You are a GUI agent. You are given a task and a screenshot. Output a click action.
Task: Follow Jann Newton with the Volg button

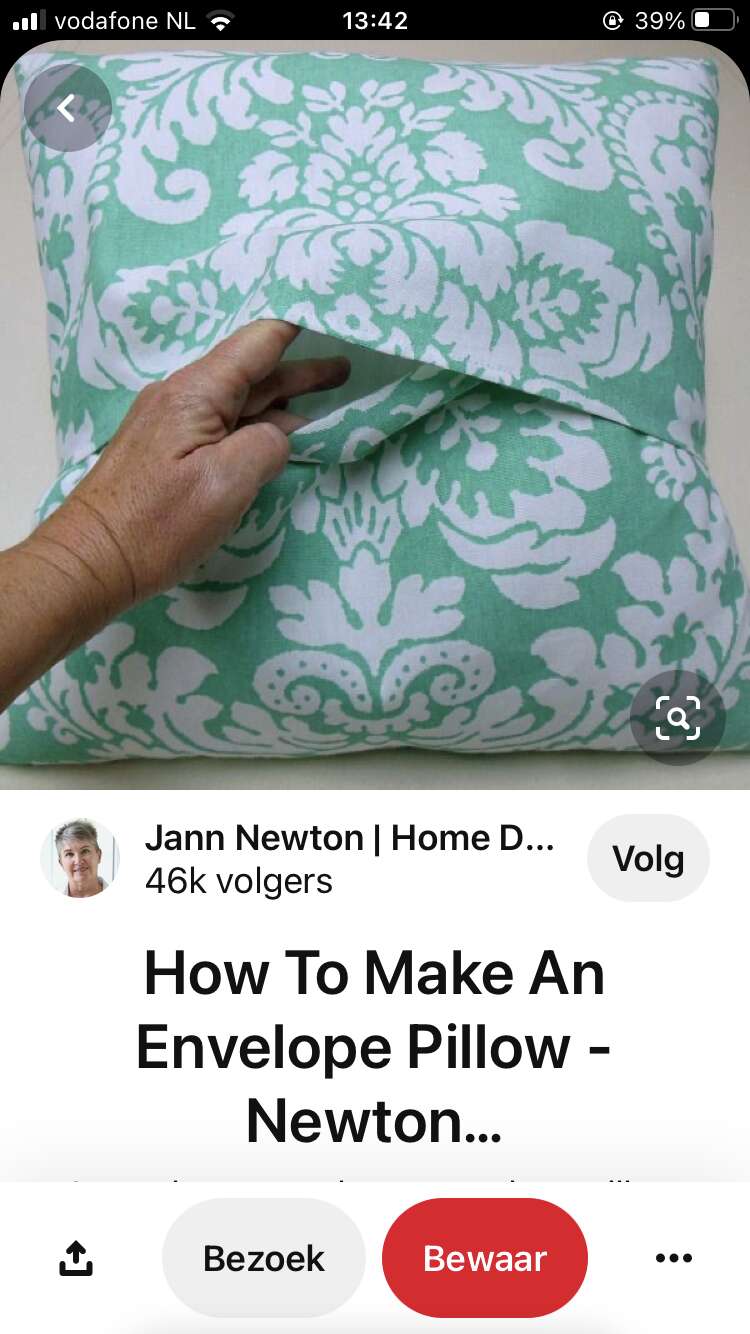[648, 859]
